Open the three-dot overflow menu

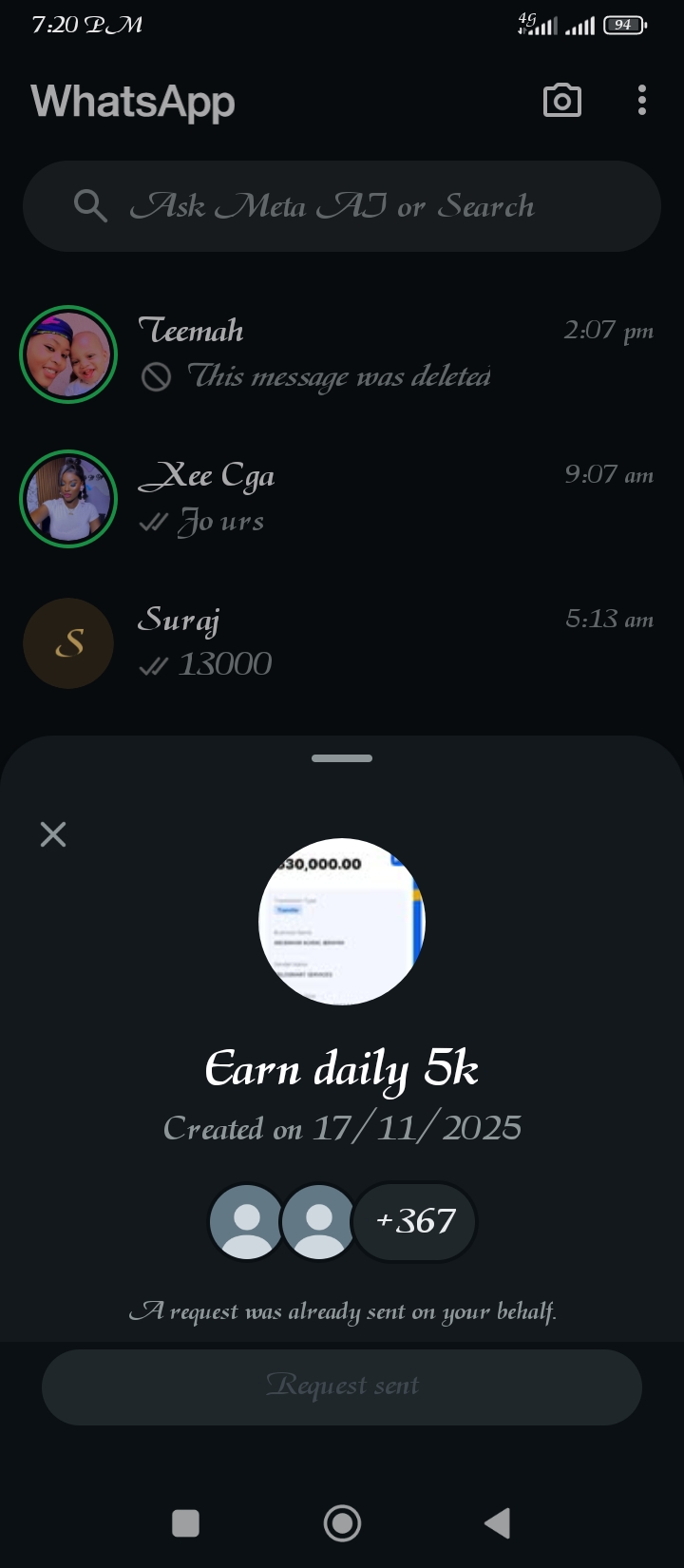(x=642, y=100)
